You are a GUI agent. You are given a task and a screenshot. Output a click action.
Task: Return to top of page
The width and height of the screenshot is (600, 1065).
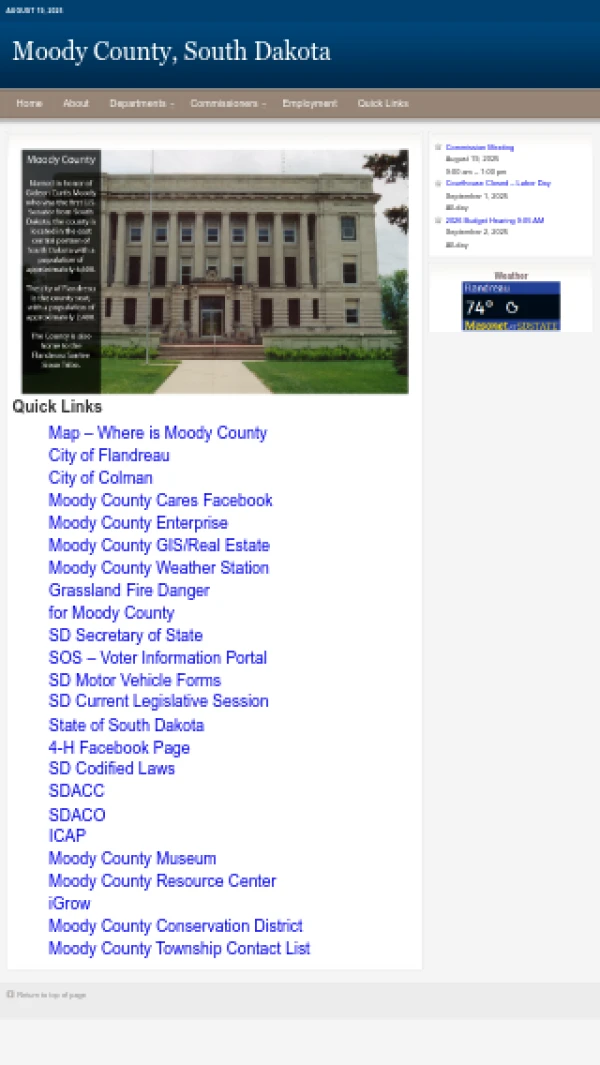coord(50,995)
